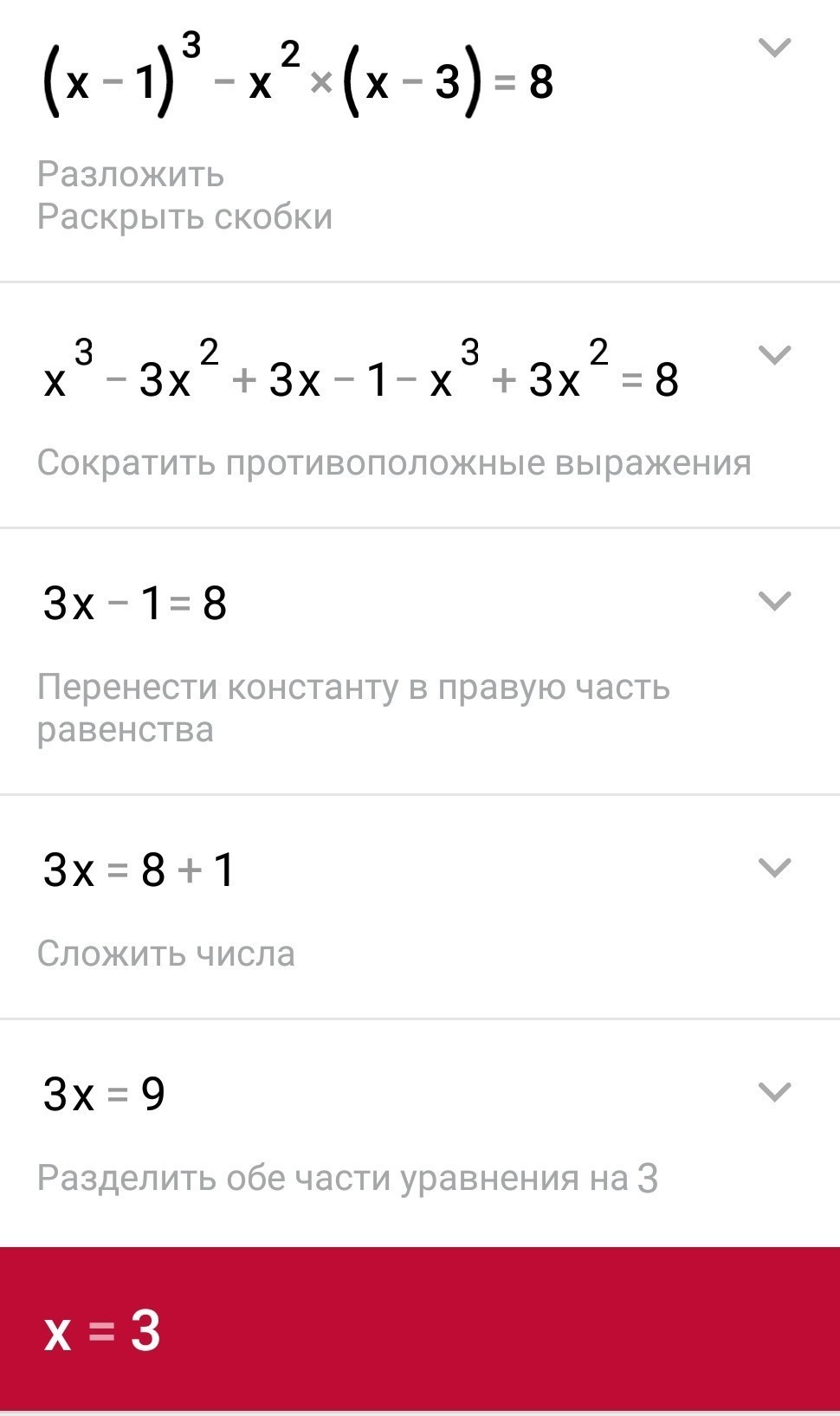
Task: Expand the 3x = 8 + 1 step
Action: click(x=774, y=868)
